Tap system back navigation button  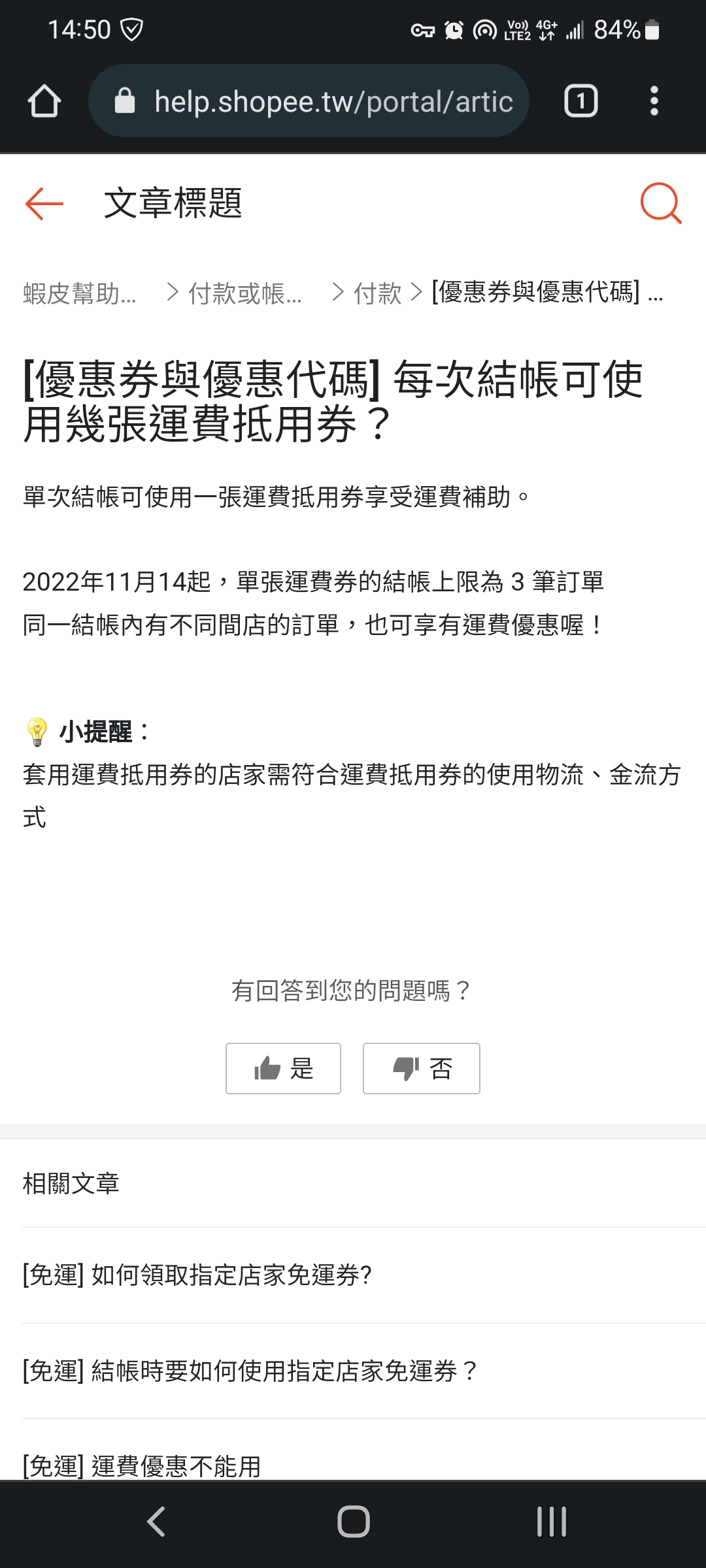(x=156, y=1522)
